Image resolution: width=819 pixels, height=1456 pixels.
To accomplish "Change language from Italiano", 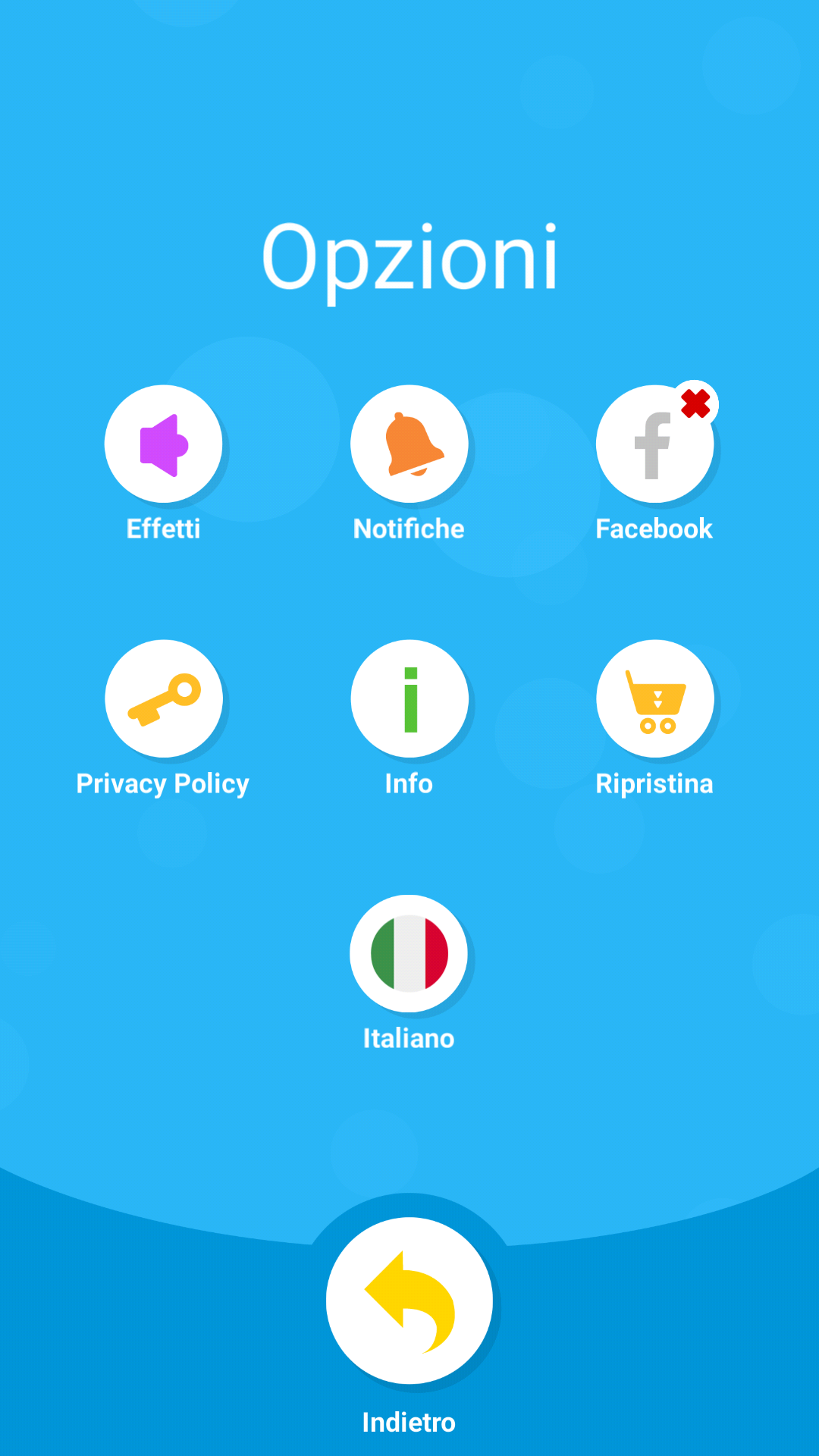I will tap(409, 953).
